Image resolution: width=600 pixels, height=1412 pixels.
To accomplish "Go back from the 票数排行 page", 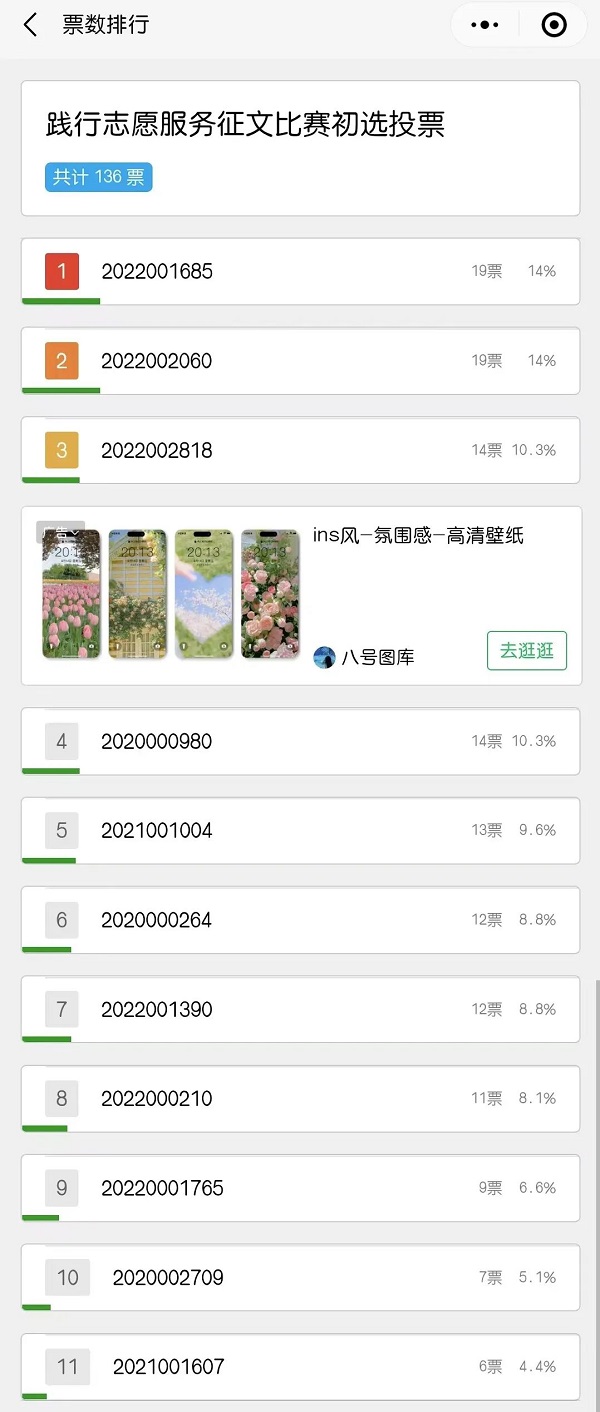I will [31, 25].
